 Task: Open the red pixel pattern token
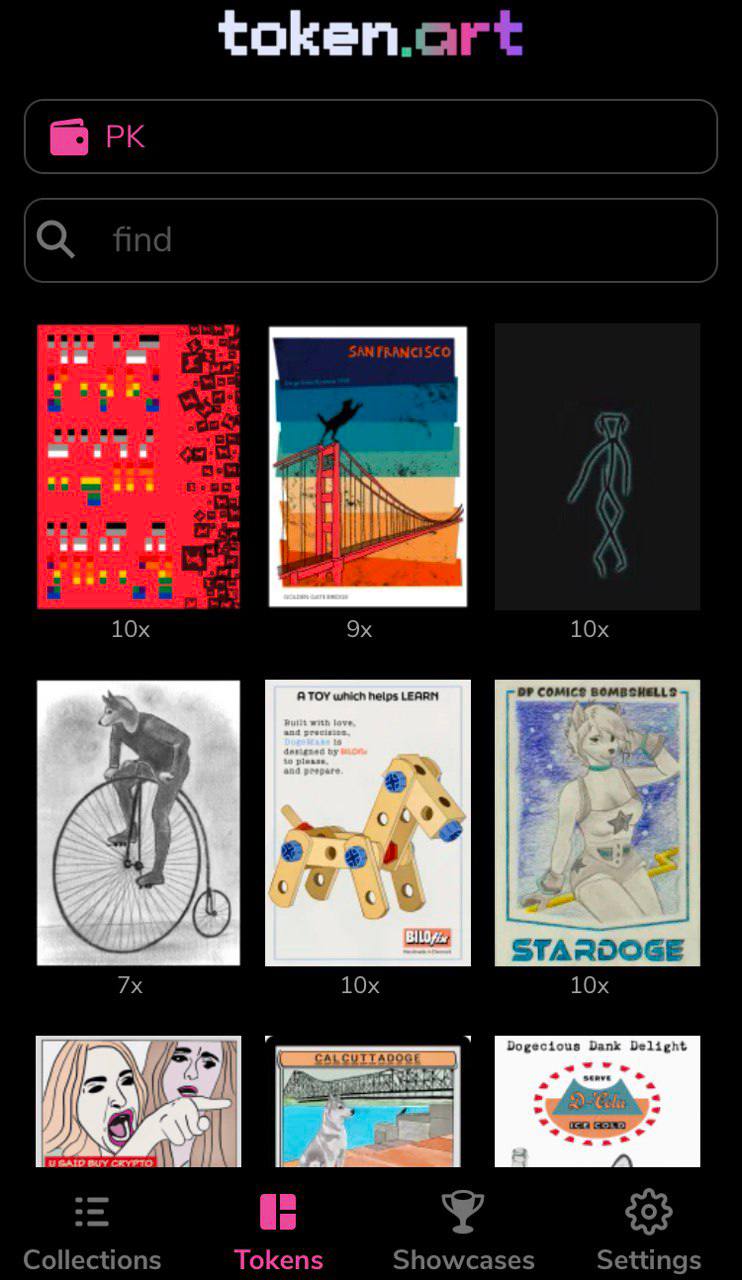click(x=138, y=466)
